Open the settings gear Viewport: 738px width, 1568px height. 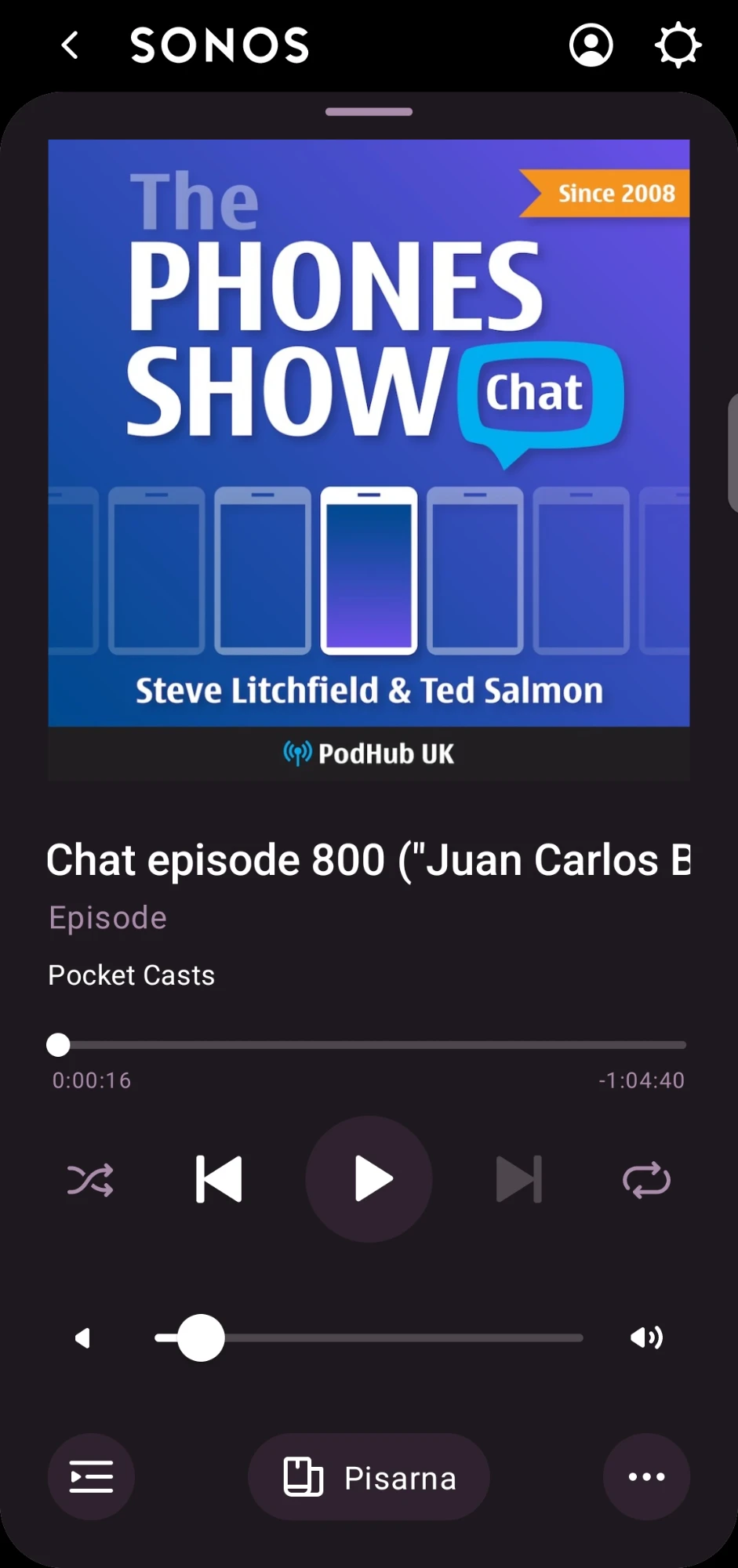click(678, 45)
